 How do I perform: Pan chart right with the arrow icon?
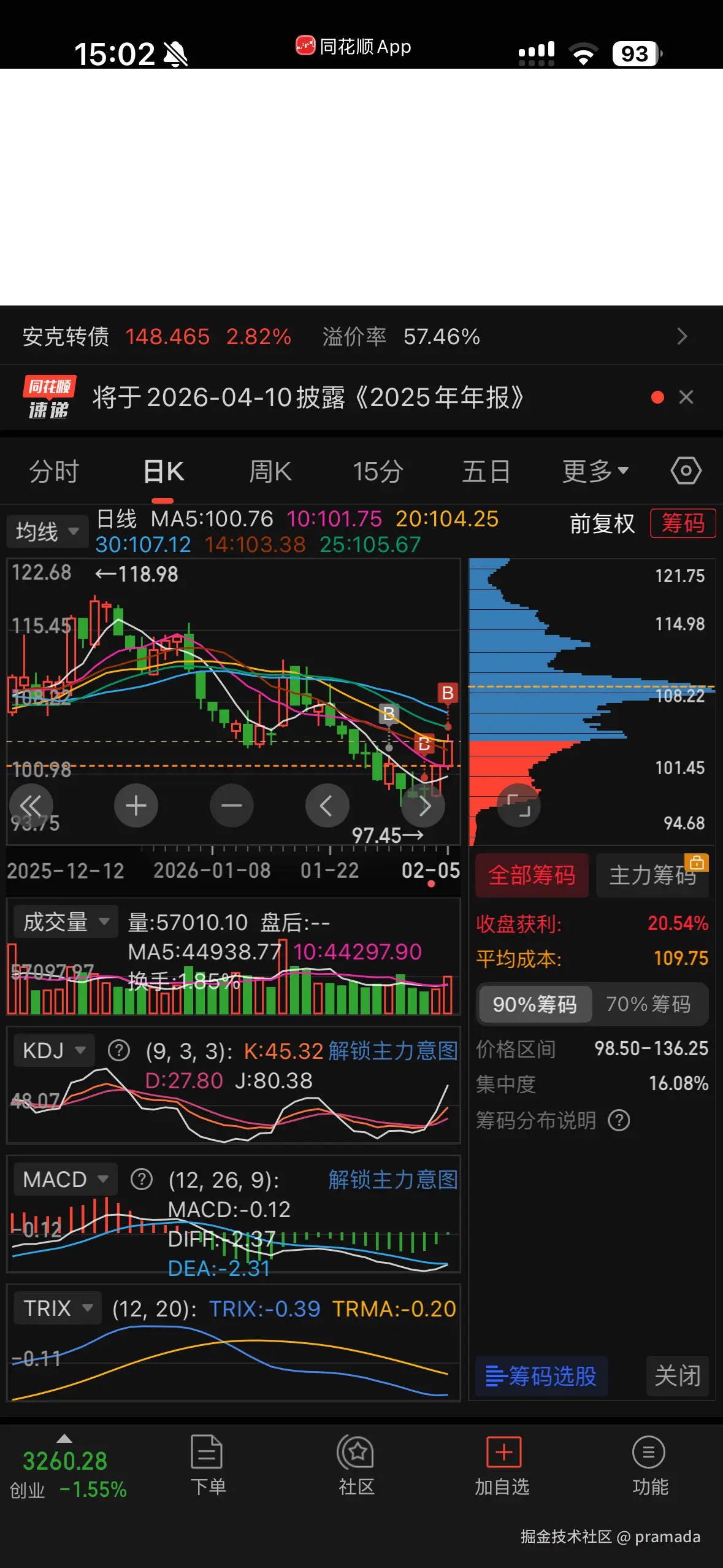click(x=423, y=806)
